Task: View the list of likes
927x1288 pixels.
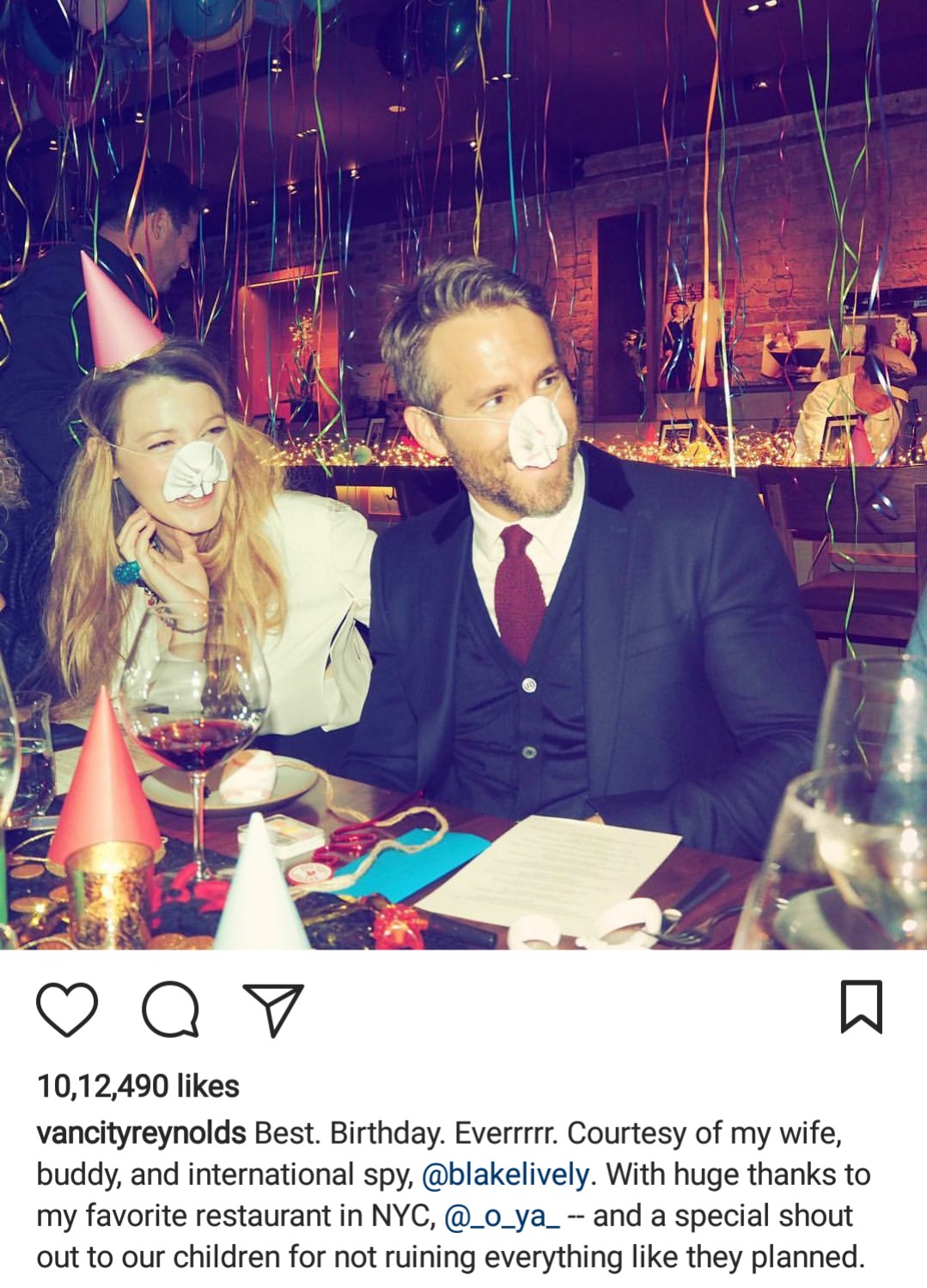Action: point(138,1086)
